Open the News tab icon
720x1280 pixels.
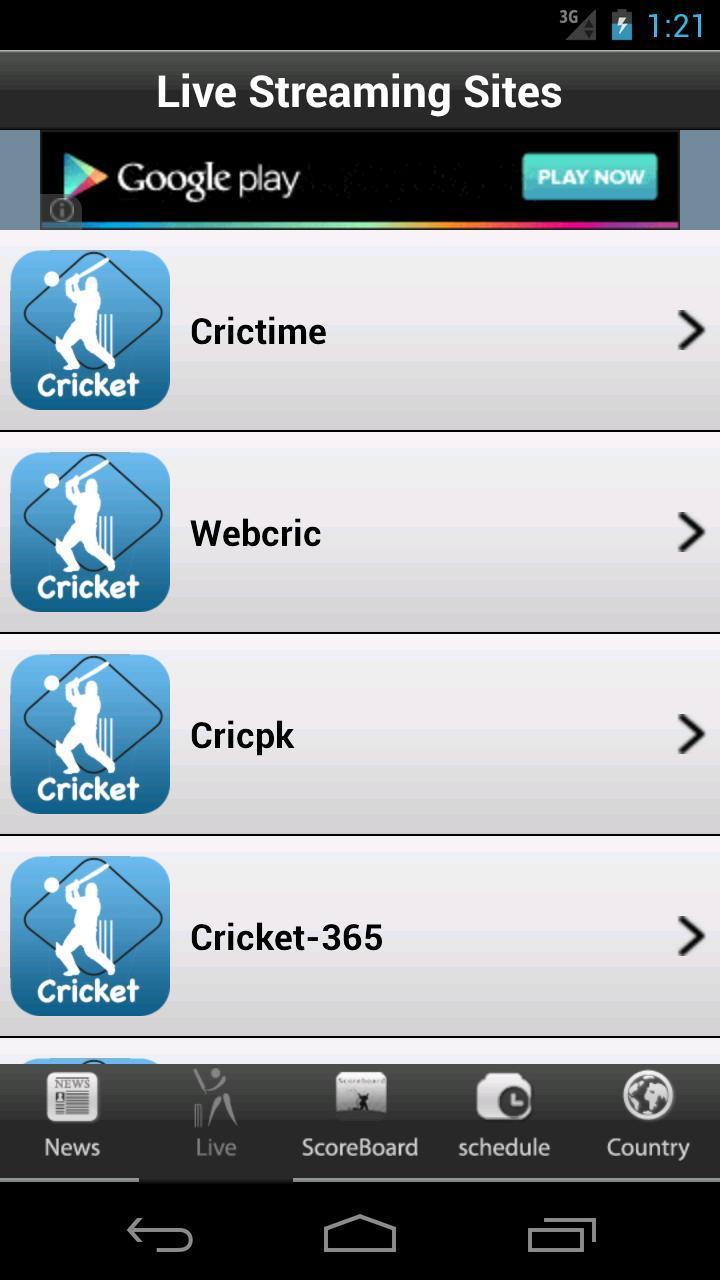click(71, 1097)
